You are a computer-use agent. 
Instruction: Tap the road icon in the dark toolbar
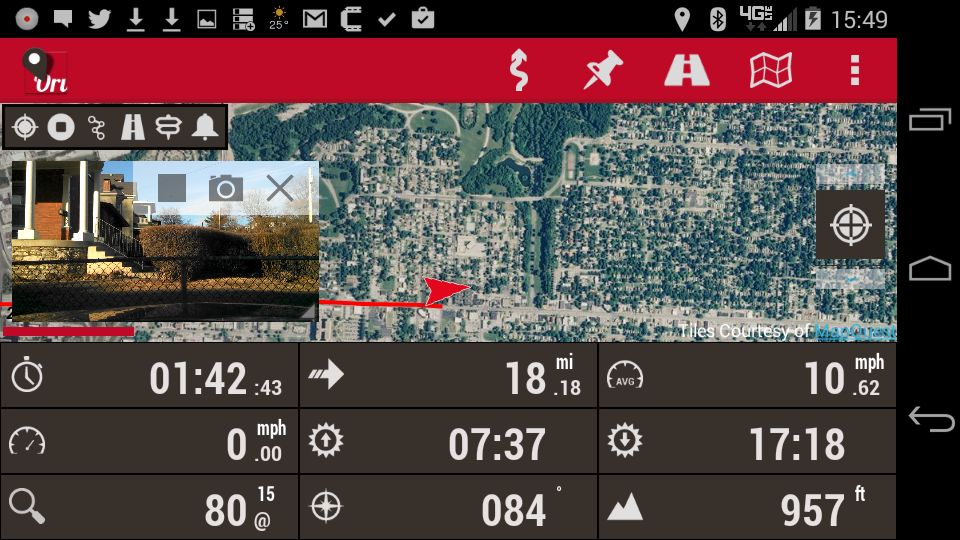pyautogui.click(x=133, y=127)
